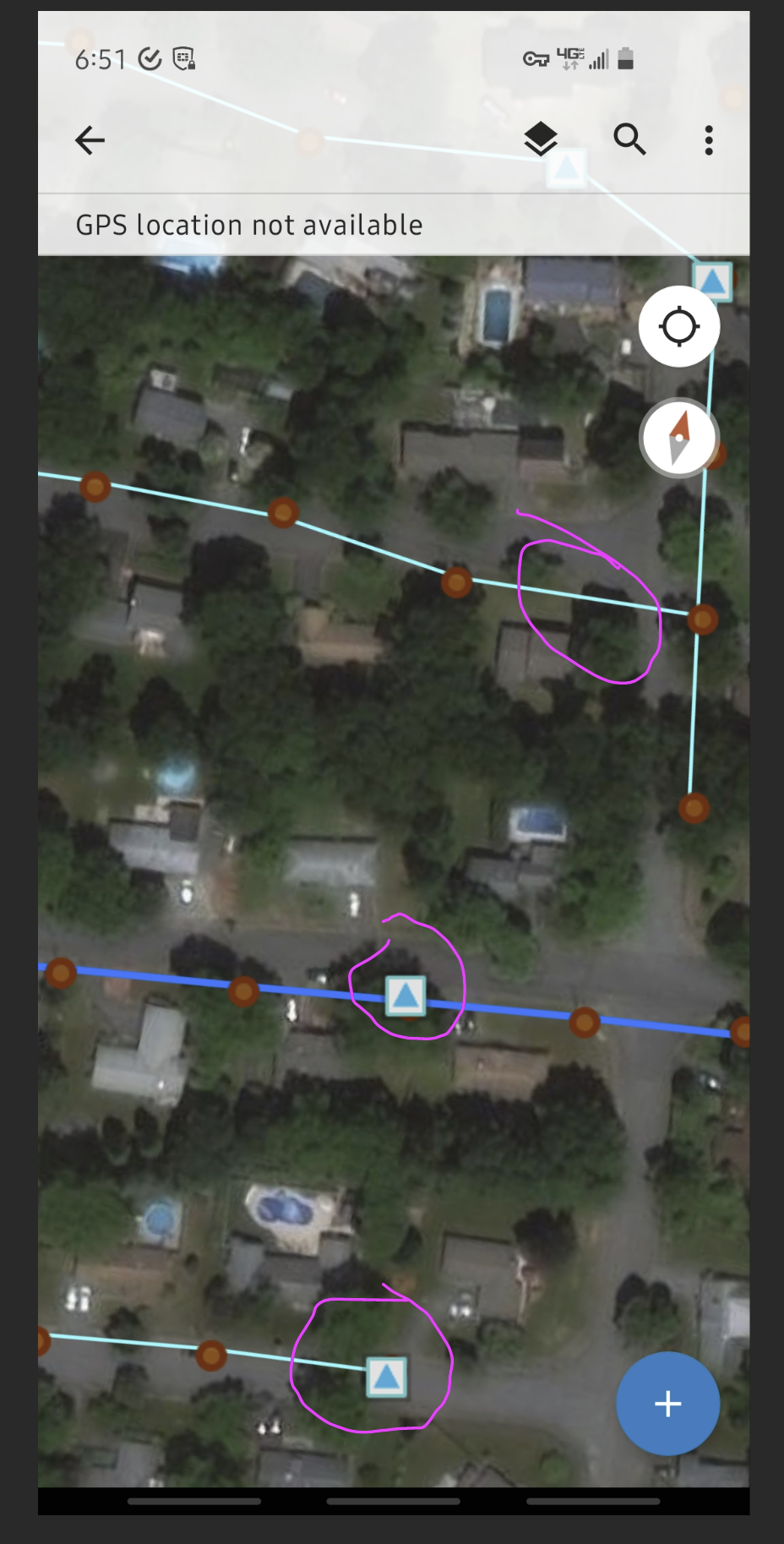The height and width of the screenshot is (1544, 784).
Task: Go back using the arrow icon
Action: (90, 140)
